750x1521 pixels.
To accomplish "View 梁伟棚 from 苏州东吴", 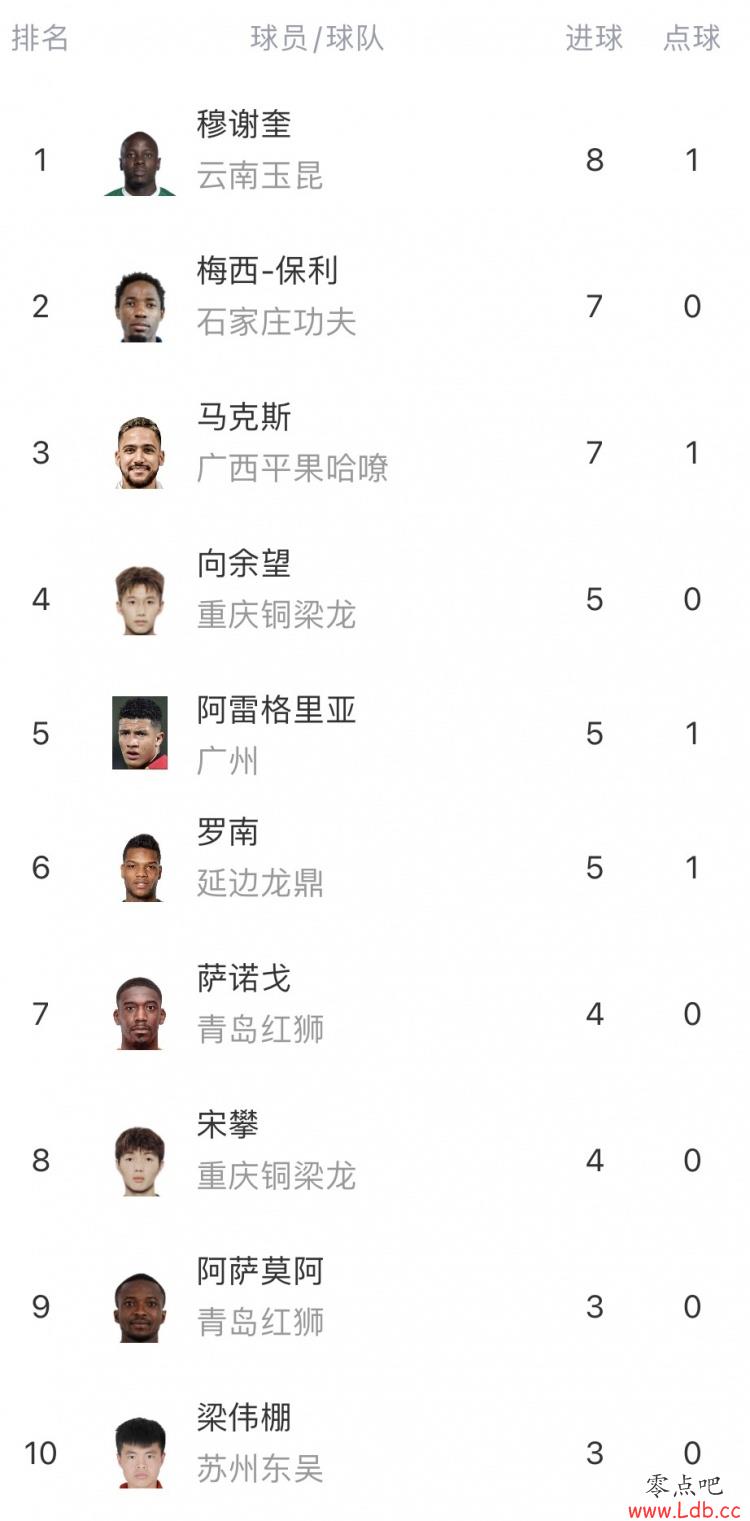I will tap(375, 1452).
